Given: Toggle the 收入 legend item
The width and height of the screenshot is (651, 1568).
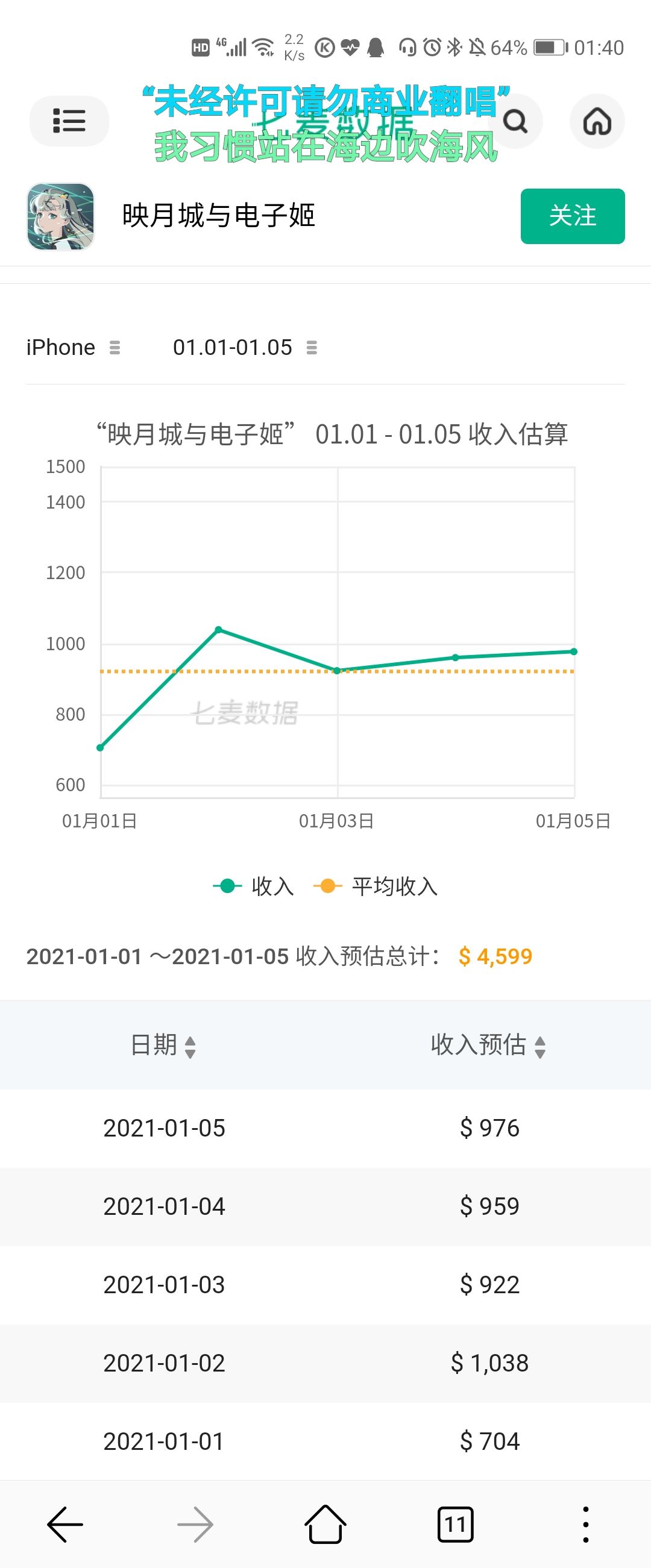Looking at the screenshot, I should (253, 886).
